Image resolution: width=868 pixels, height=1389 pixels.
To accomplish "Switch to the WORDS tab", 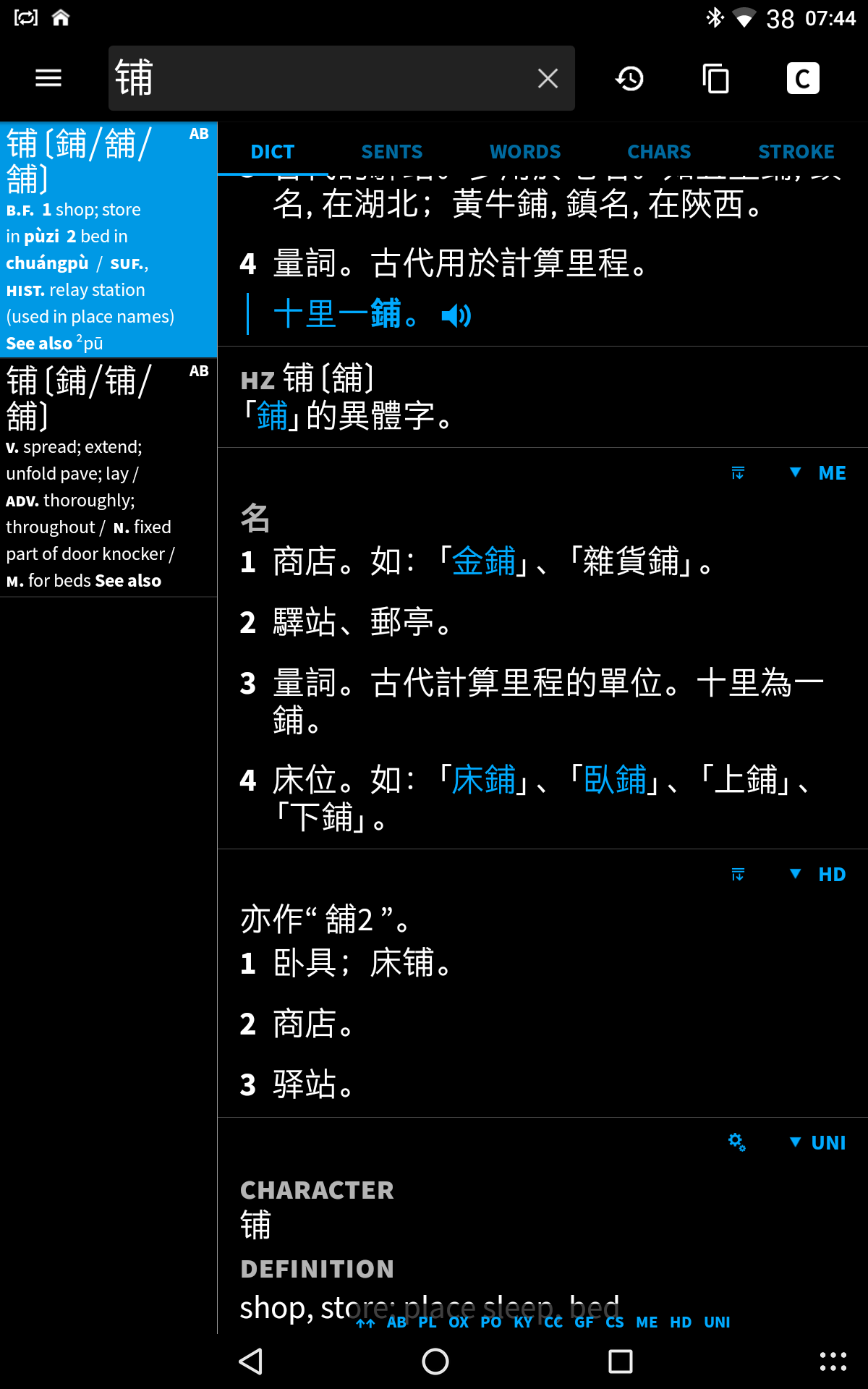I will pos(525,152).
